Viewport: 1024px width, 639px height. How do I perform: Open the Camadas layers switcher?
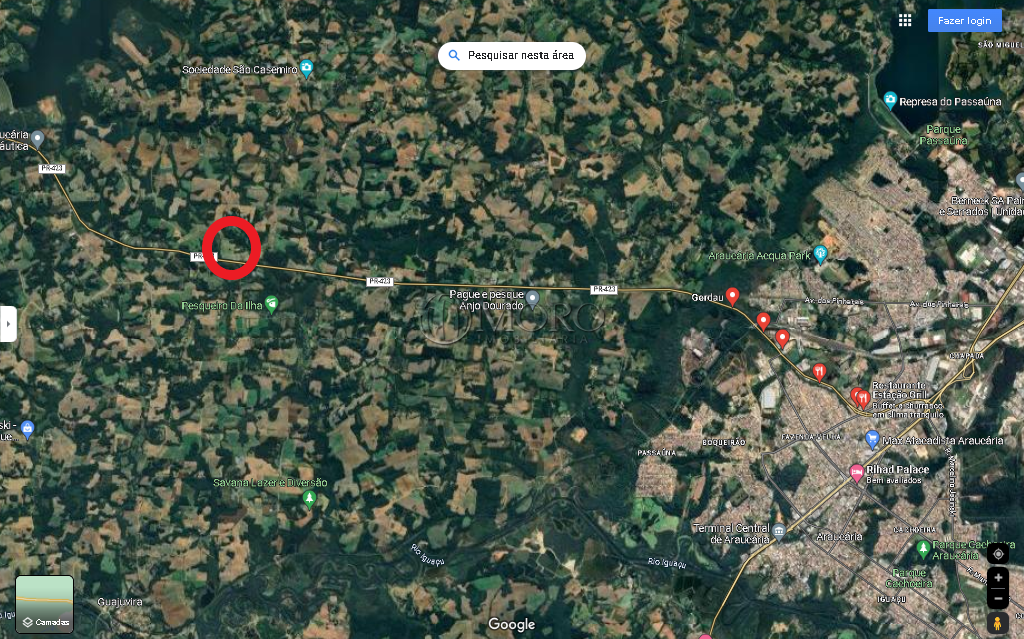[x=45, y=605]
